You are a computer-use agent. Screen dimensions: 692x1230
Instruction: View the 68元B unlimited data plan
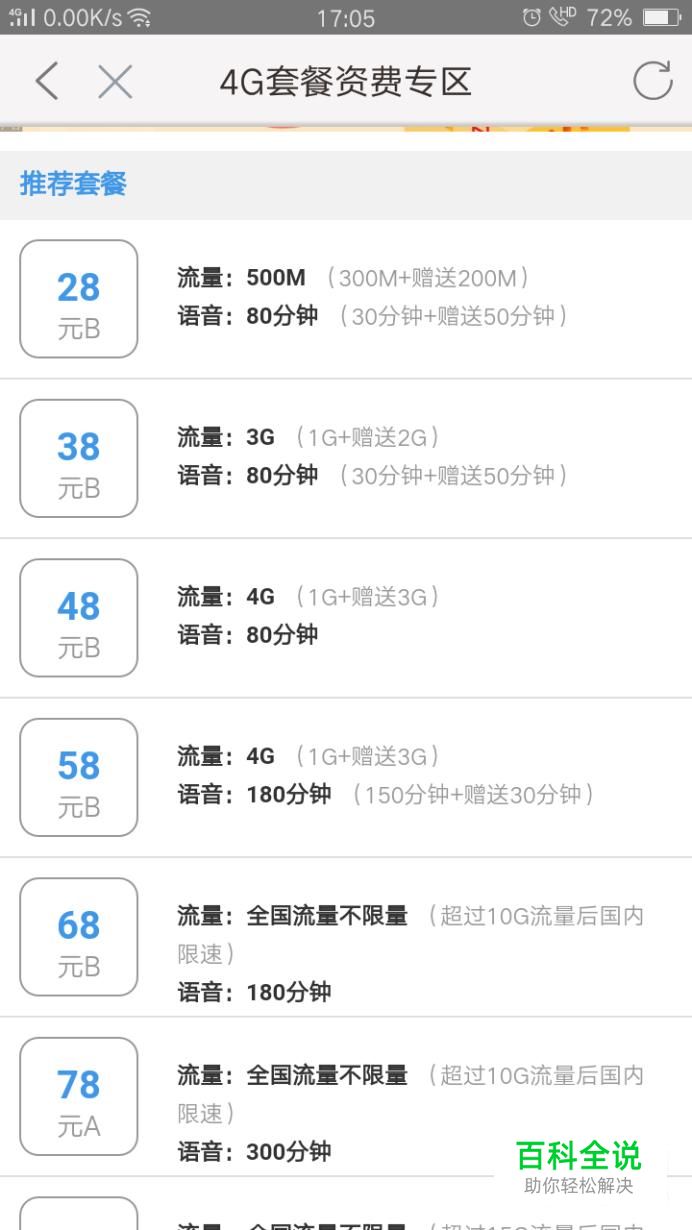(x=346, y=937)
